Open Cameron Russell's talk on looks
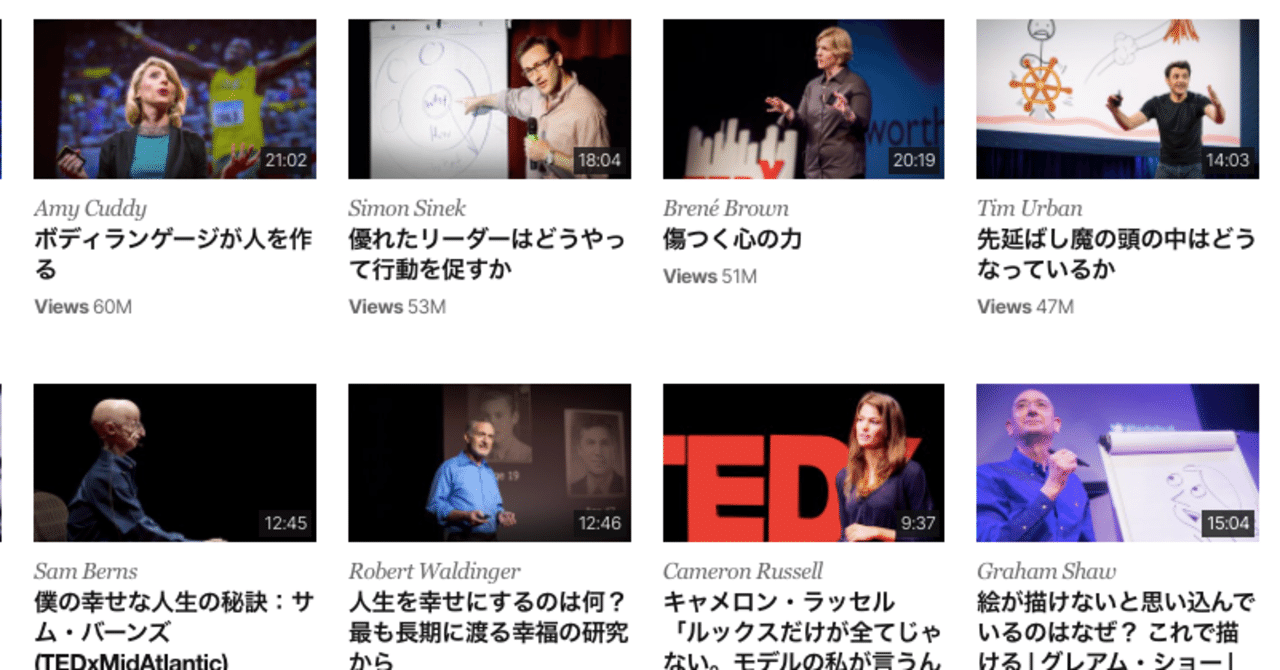The image size is (1280, 670). click(803, 462)
